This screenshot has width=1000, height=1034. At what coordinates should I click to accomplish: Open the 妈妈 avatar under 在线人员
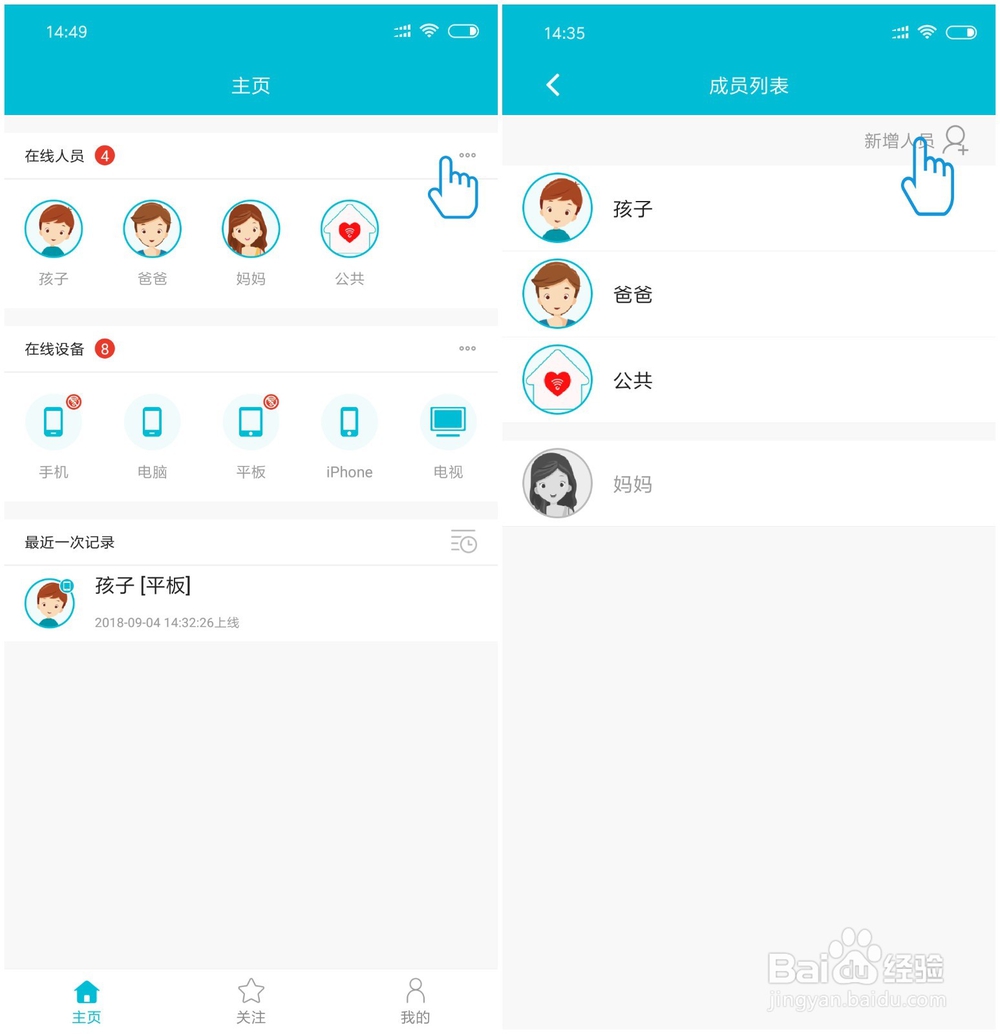click(250, 228)
